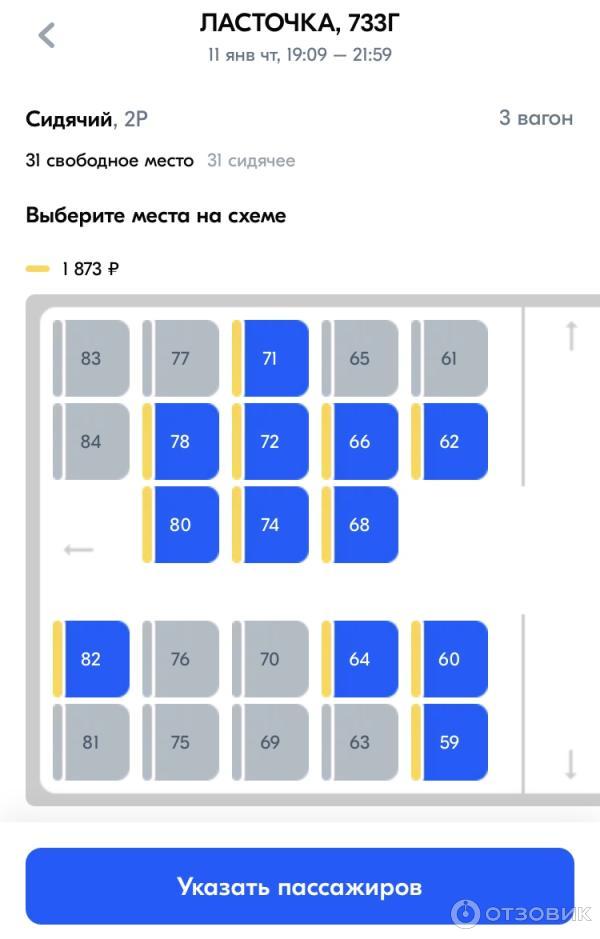This screenshot has height=939, width=600.
Task: Choose seat 59
Action: (x=450, y=742)
